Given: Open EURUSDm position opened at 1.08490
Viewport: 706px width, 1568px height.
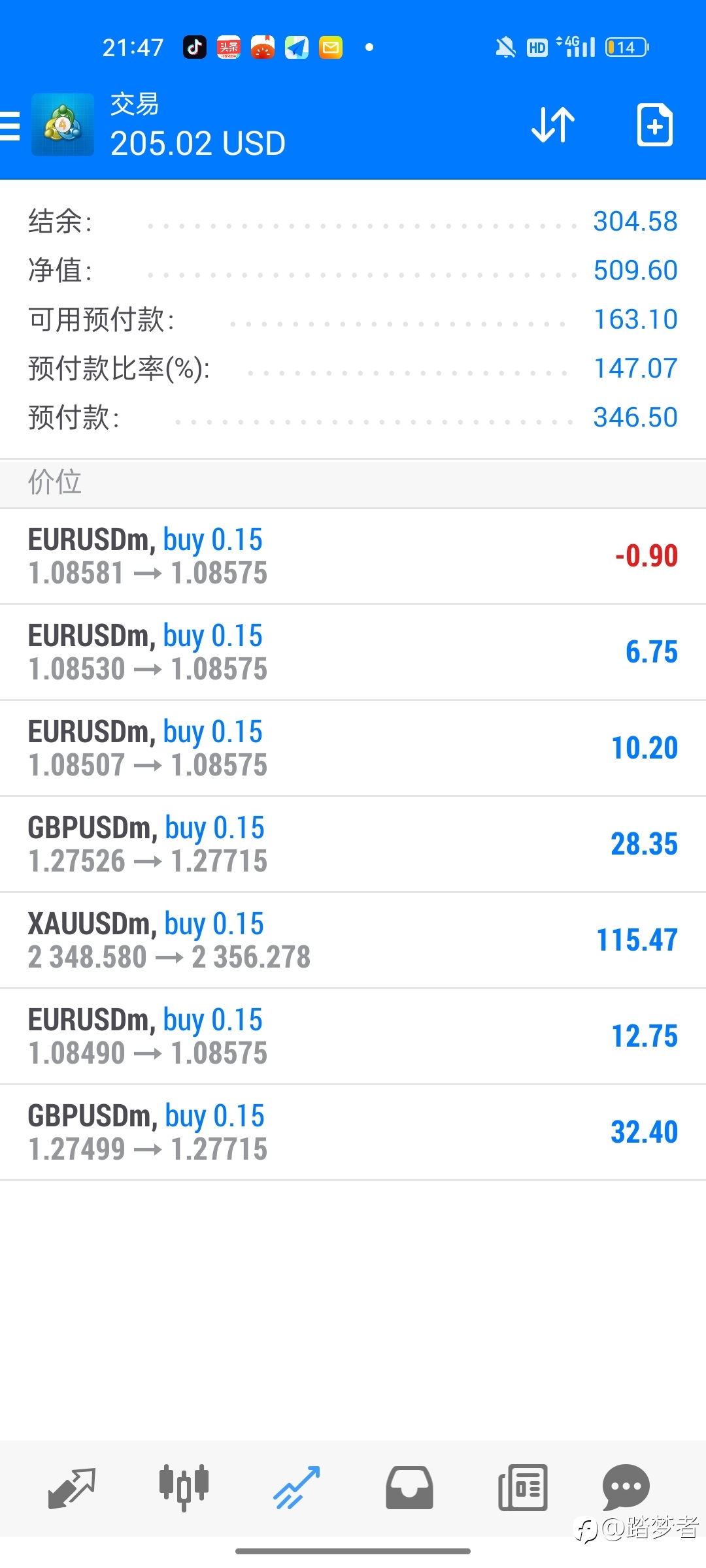Looking at the screenshot, I should tap(353, 1037).
